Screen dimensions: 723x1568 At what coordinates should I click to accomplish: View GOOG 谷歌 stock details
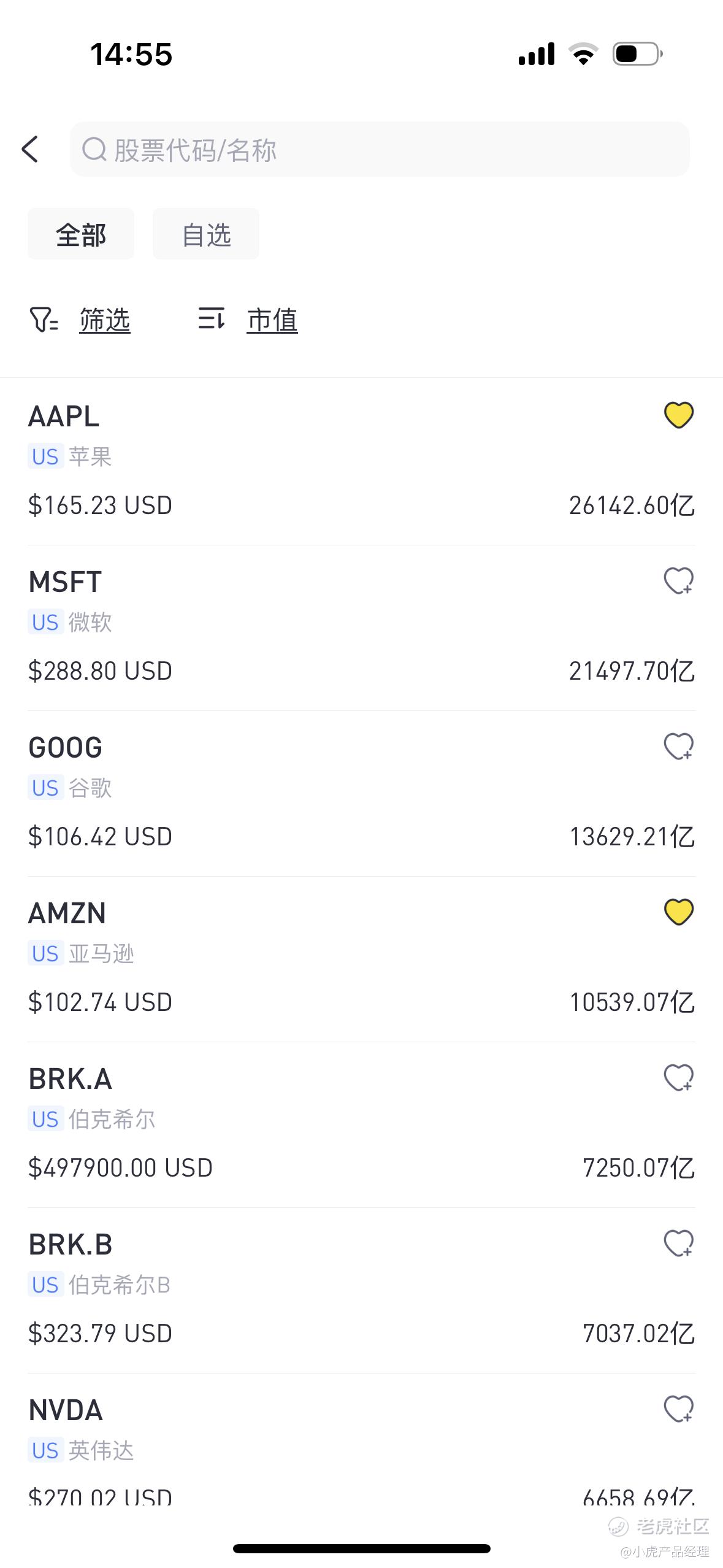click(x=361, y=794)
